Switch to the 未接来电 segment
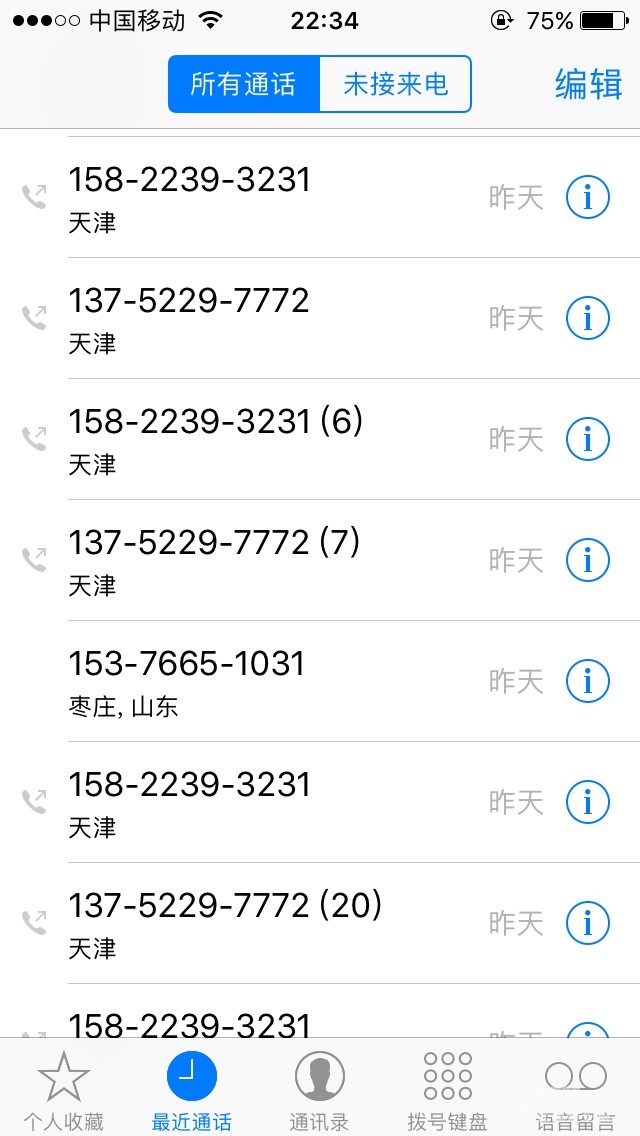Screen dimensions: 640x1136 coord(395,84)
